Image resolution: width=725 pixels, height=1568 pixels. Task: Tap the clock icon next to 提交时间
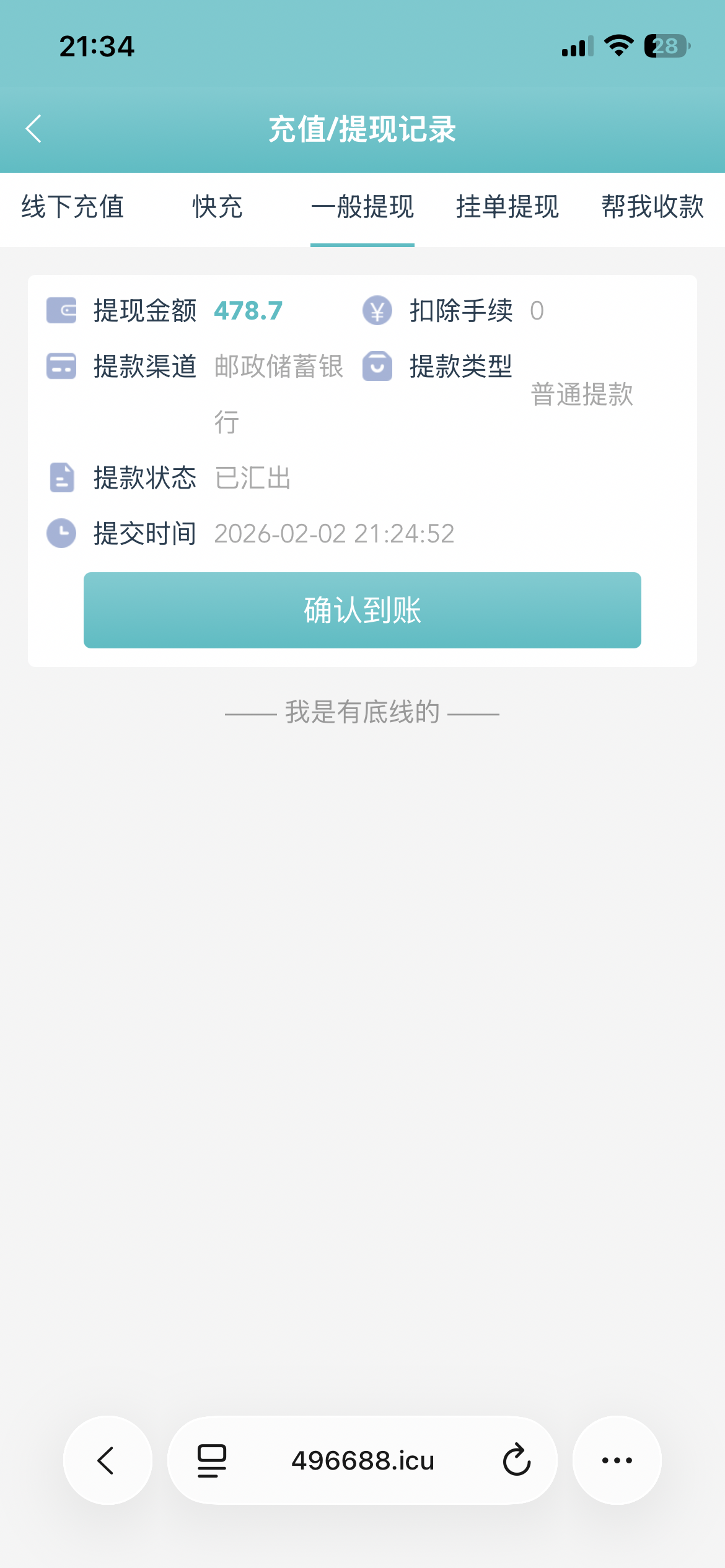tap(60, 533)
